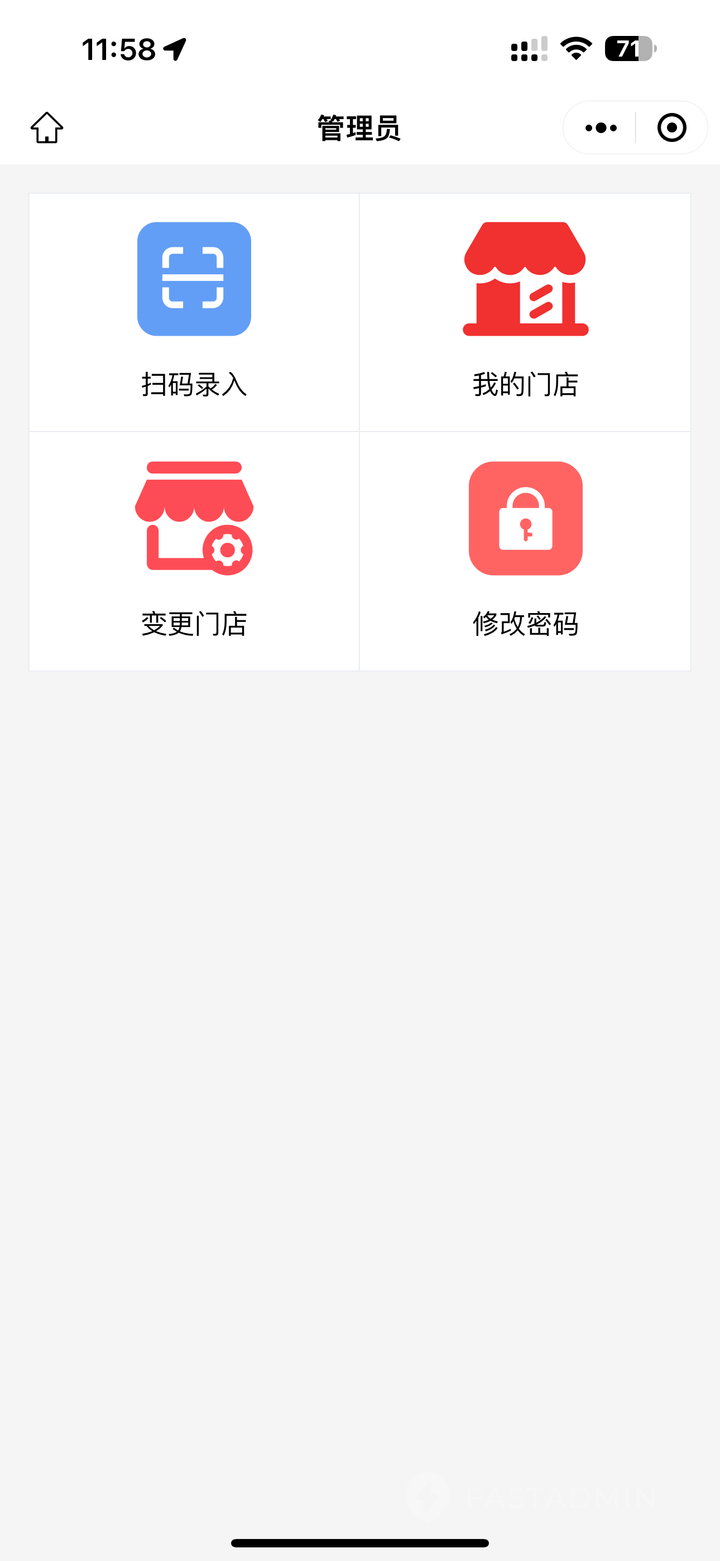Select 变更门店 to change store

[x=194, y=551]
